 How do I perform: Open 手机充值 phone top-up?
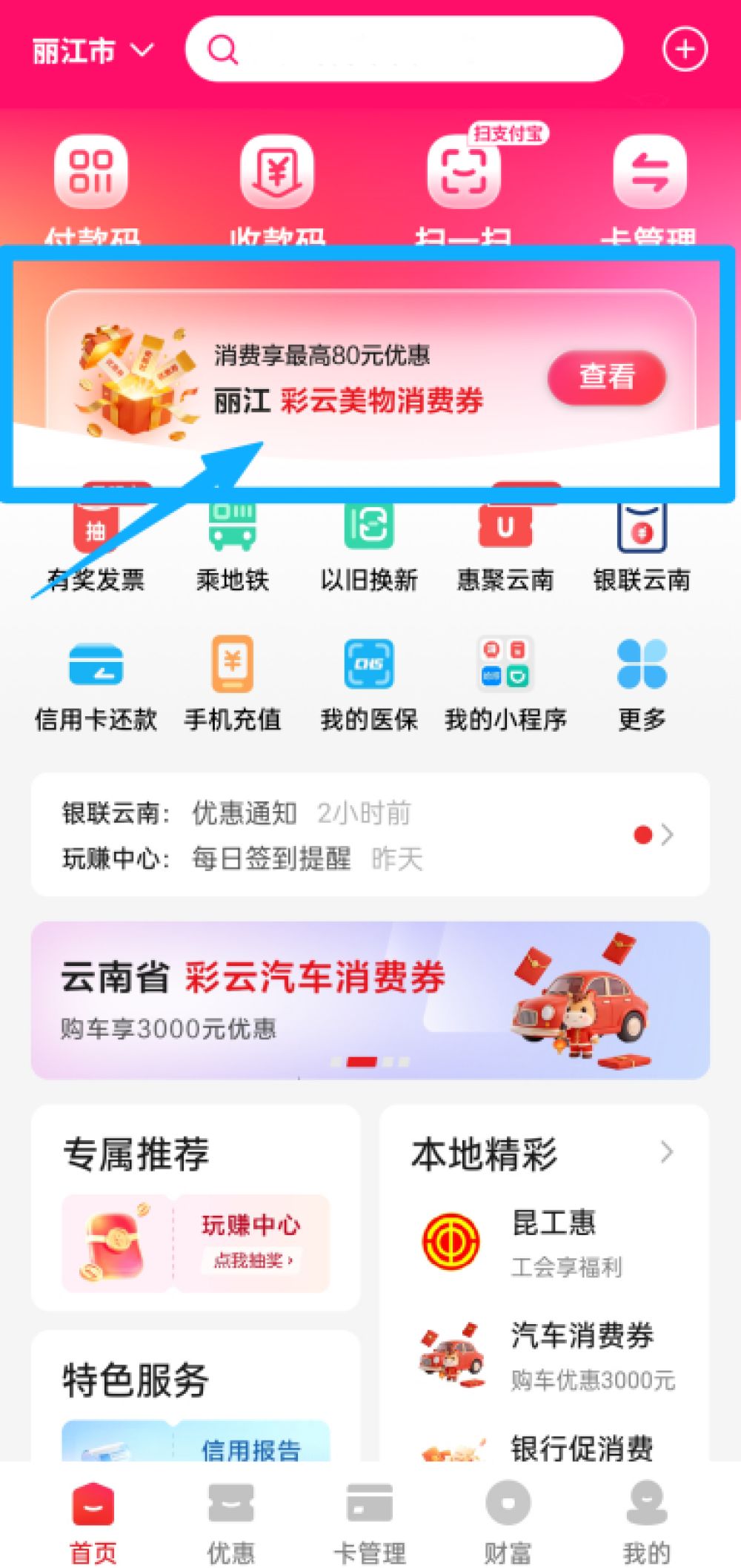tap(232, 684)
